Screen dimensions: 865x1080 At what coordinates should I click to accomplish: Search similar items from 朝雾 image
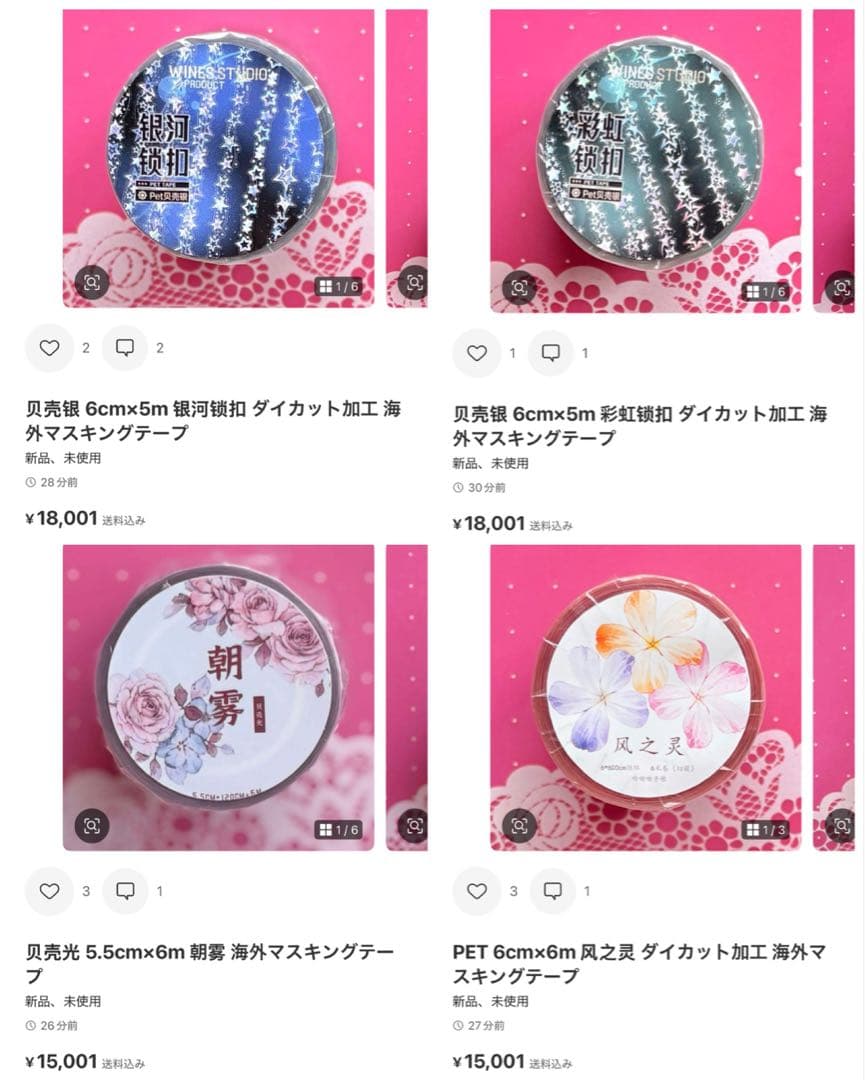91,826
